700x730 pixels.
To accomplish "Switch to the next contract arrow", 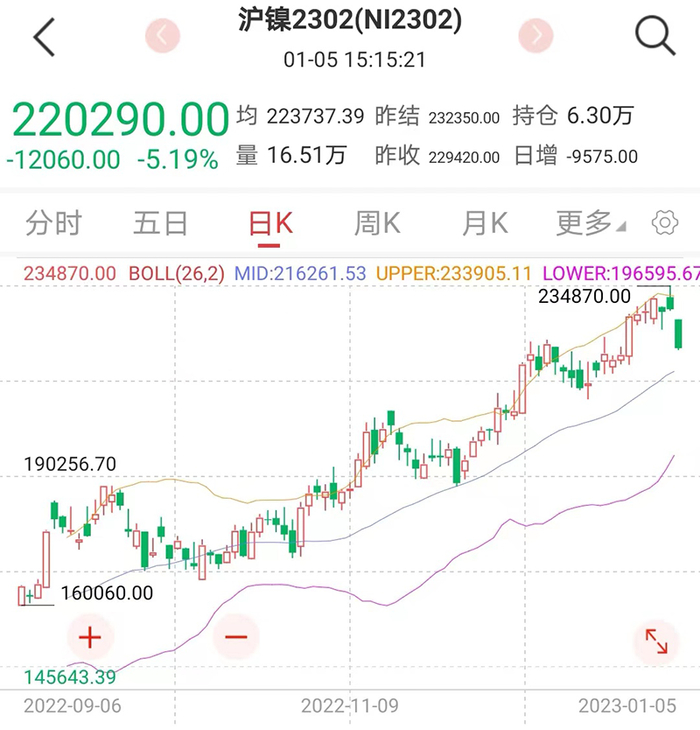I will (538, 36).
